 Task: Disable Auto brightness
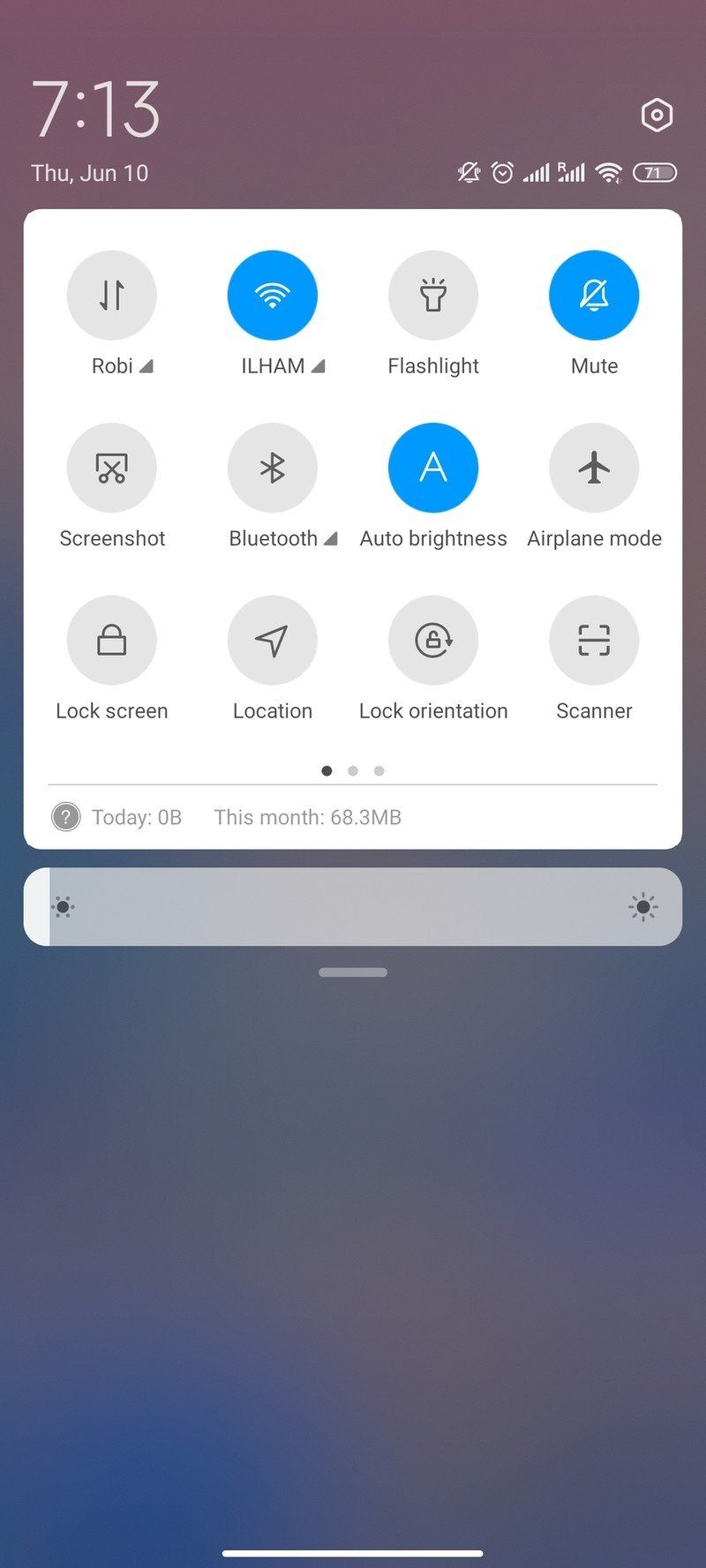[x=433, y=468]
